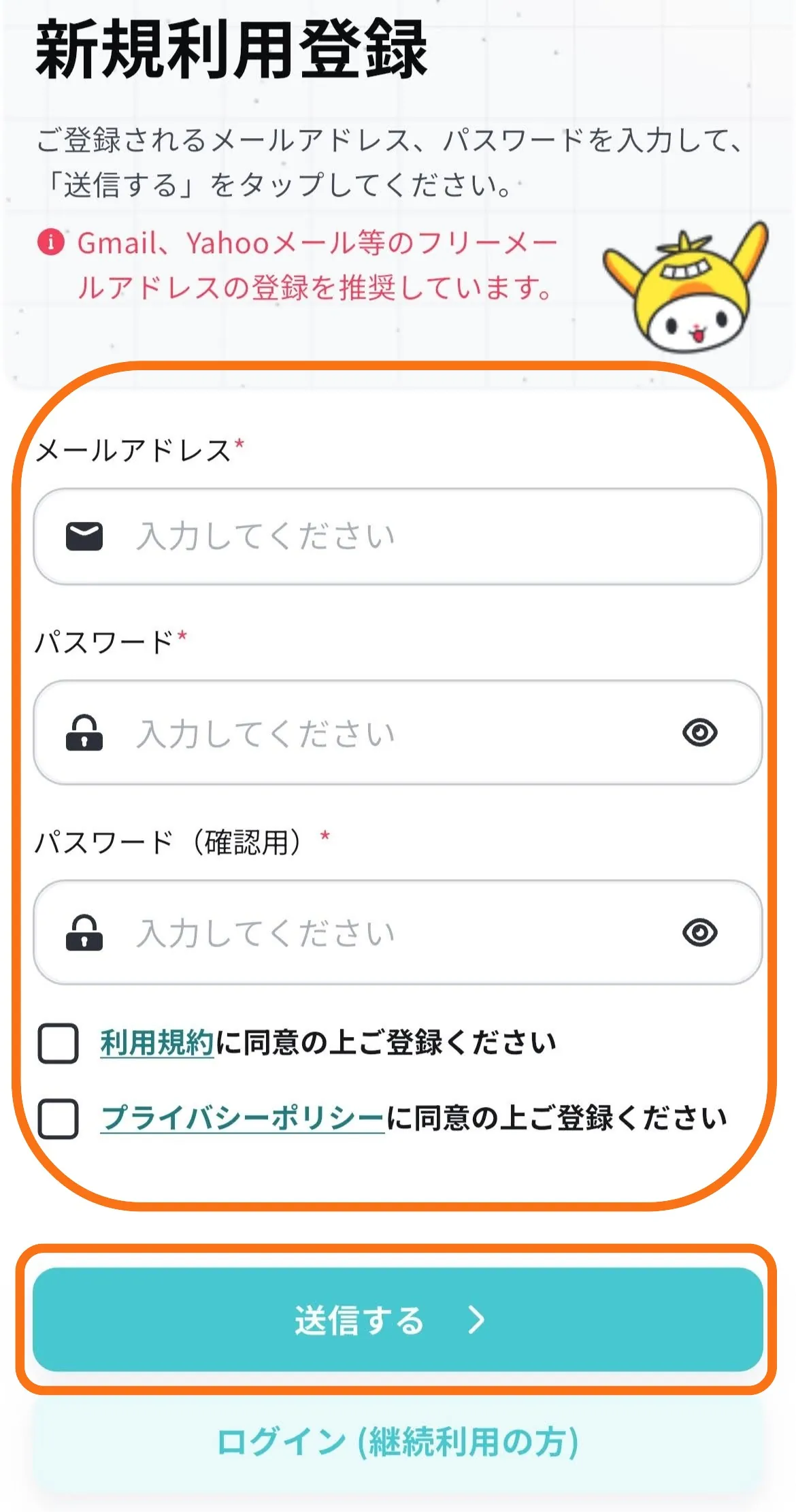Open the 利用規約 link
The width and height of the screenshot is (796, 1512).
tap(157, 1042)
